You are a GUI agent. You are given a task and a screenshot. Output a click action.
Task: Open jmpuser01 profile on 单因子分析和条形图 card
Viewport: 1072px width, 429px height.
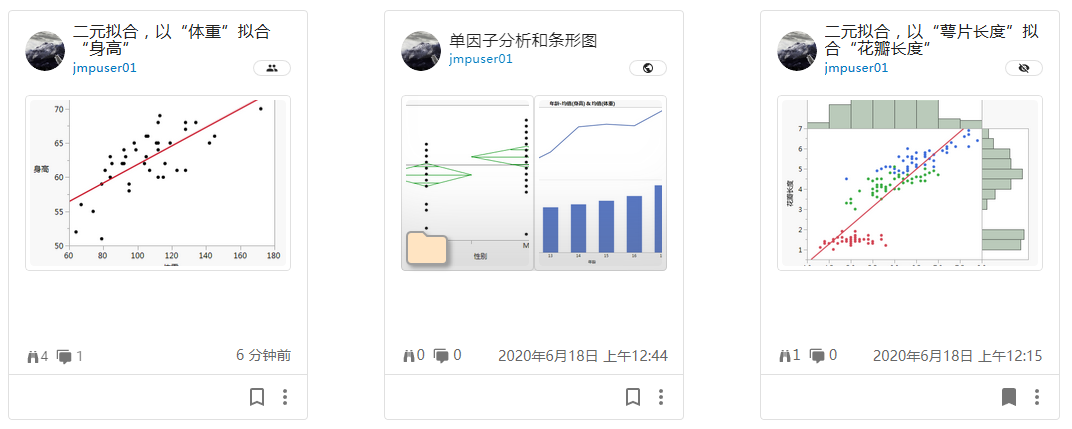[481, 59]
